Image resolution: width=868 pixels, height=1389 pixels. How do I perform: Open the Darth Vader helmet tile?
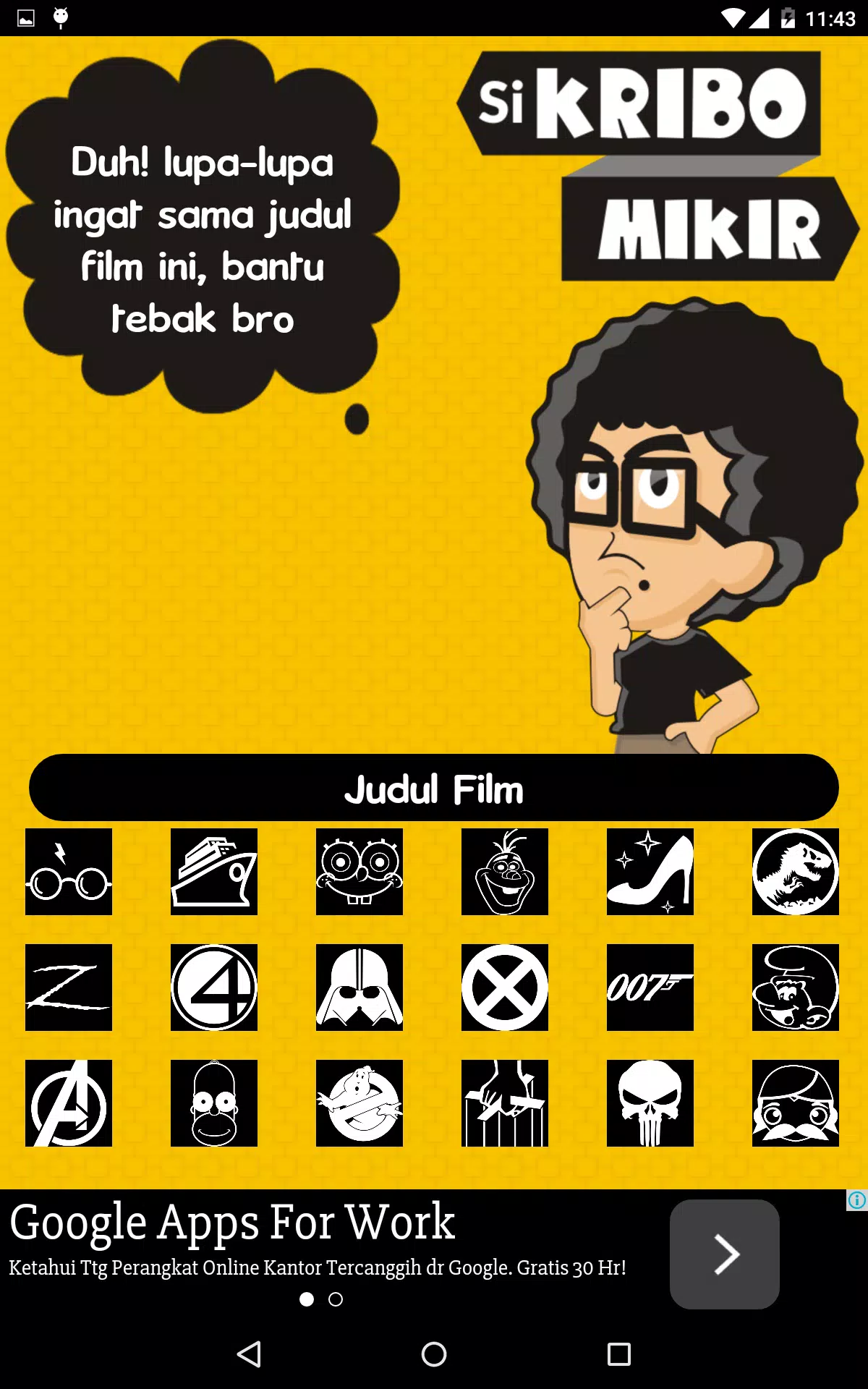(x=359, y=987)
